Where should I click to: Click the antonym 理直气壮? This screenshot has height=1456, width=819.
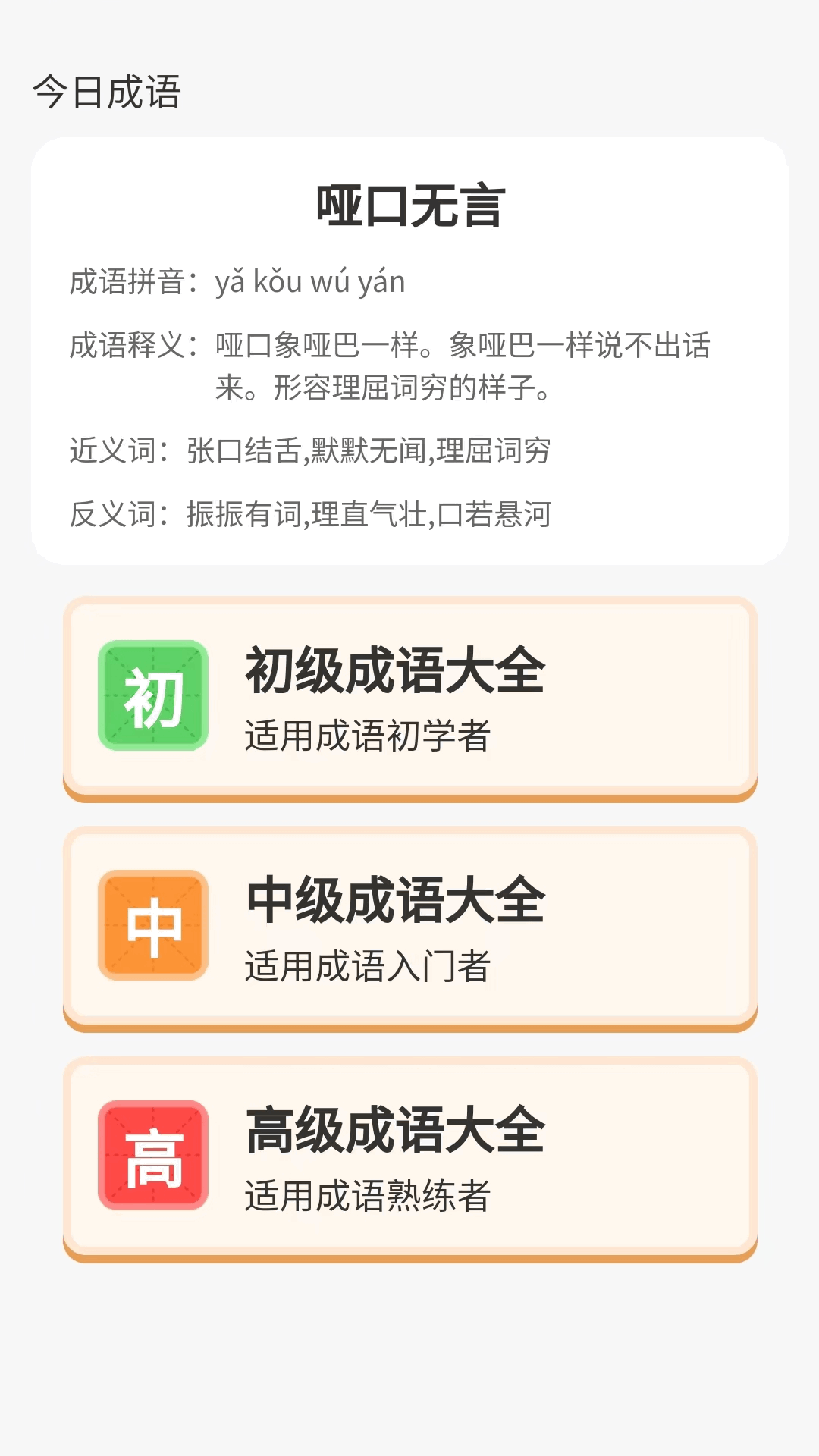tap(369, 516)
